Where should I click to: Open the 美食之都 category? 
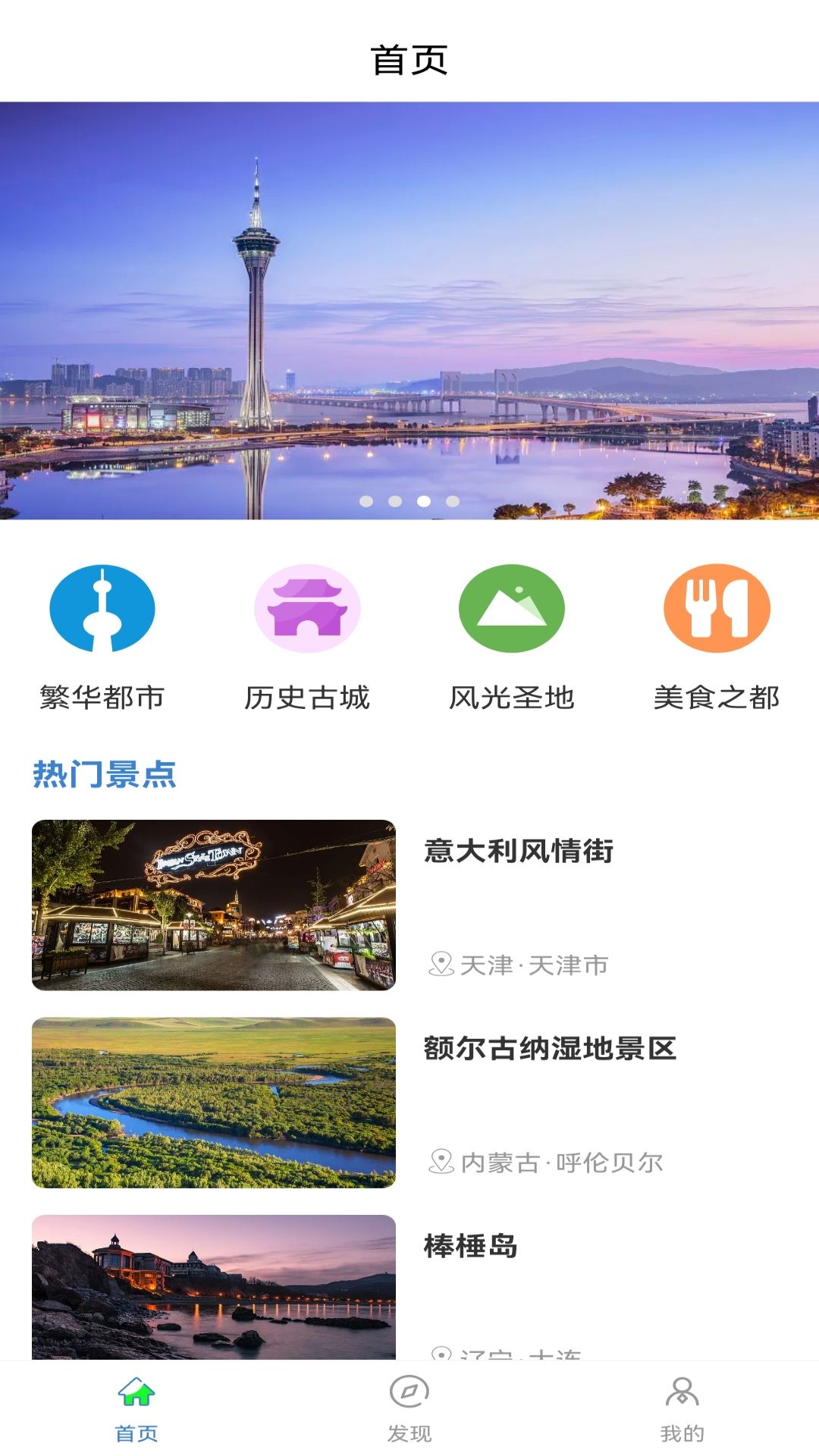click(717, 637)
